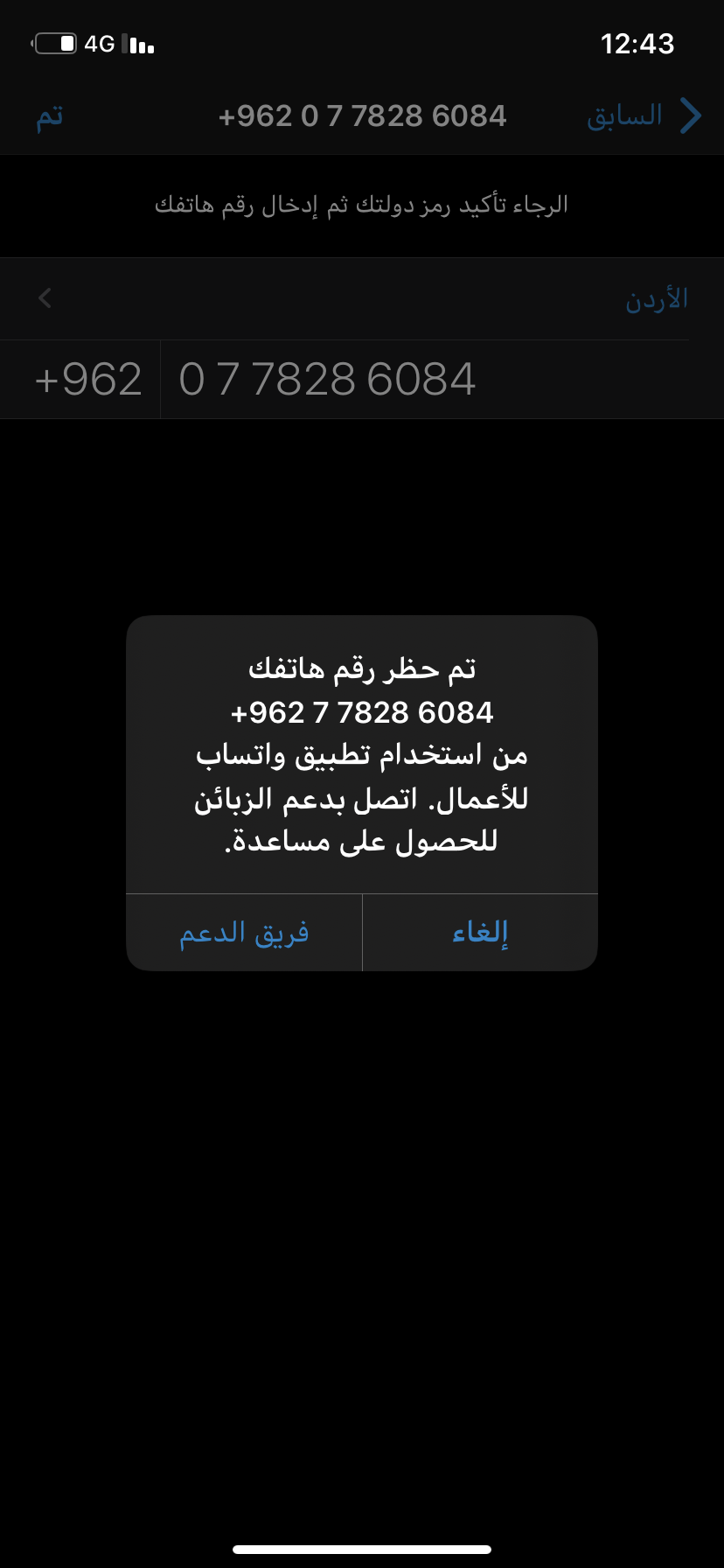Open فريق الدعم (Support team) from the dialog
Image resolution: width=724 pixels, height=1568 pixels.
[x=244, y=933]
